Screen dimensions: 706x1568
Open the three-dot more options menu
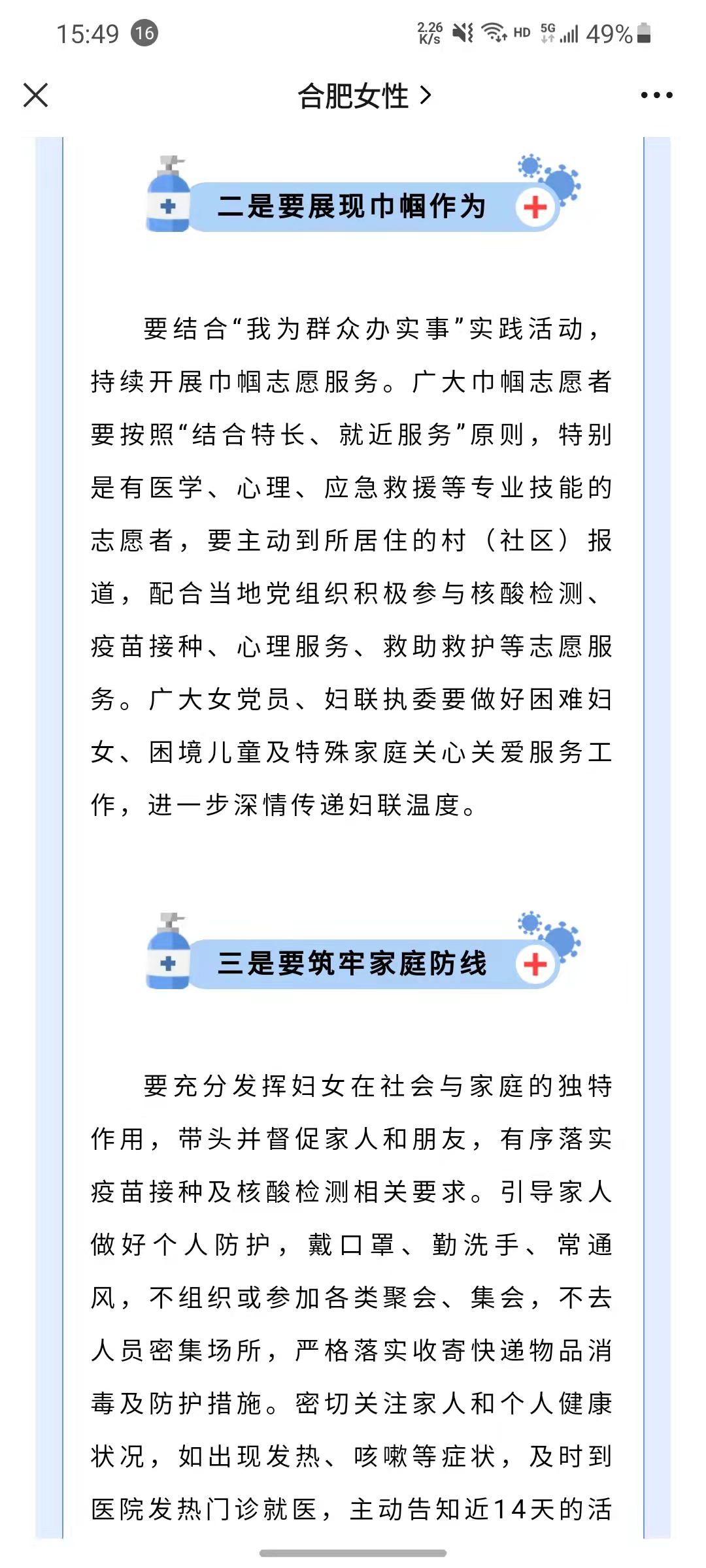[656, 95]
